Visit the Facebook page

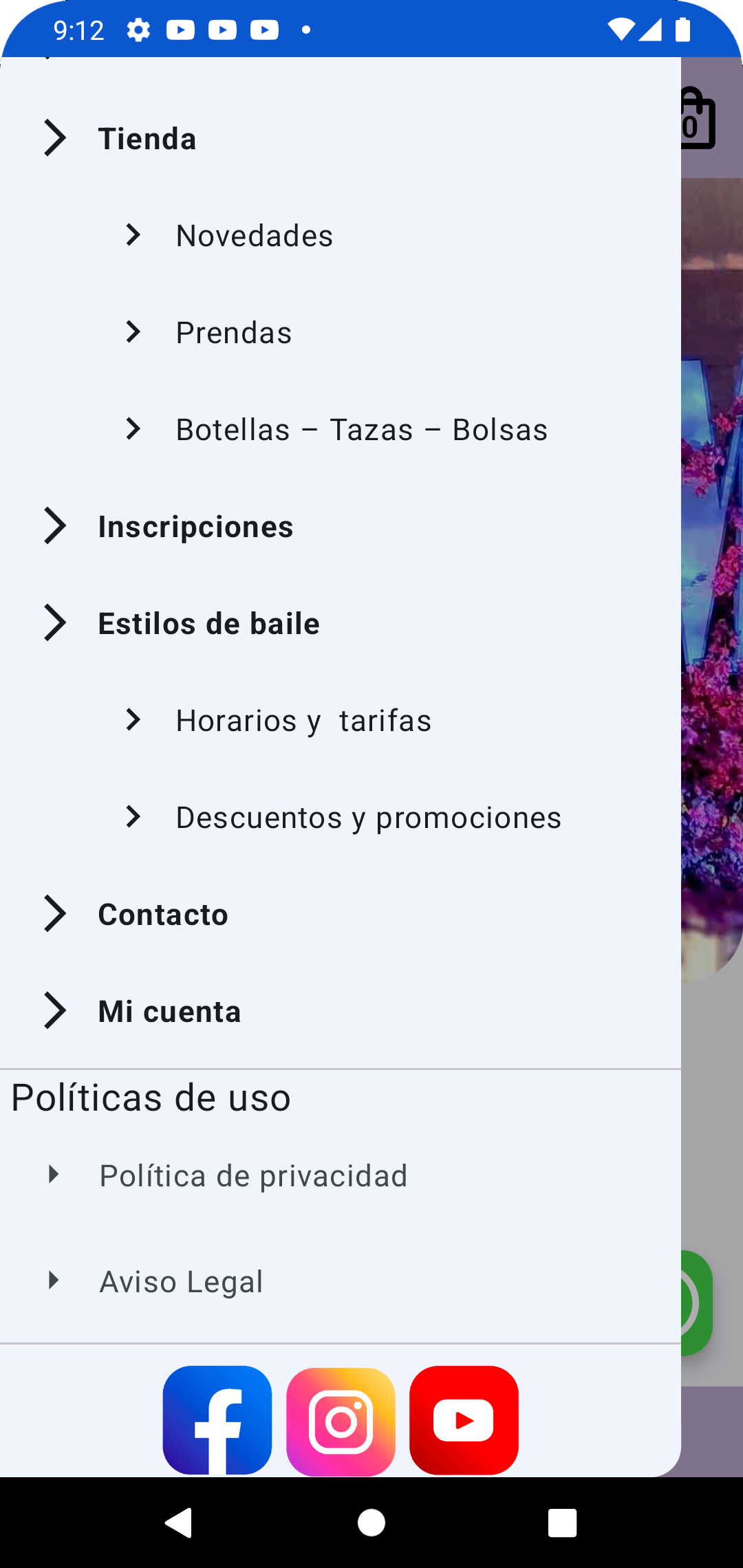[x=217, y=1420]
